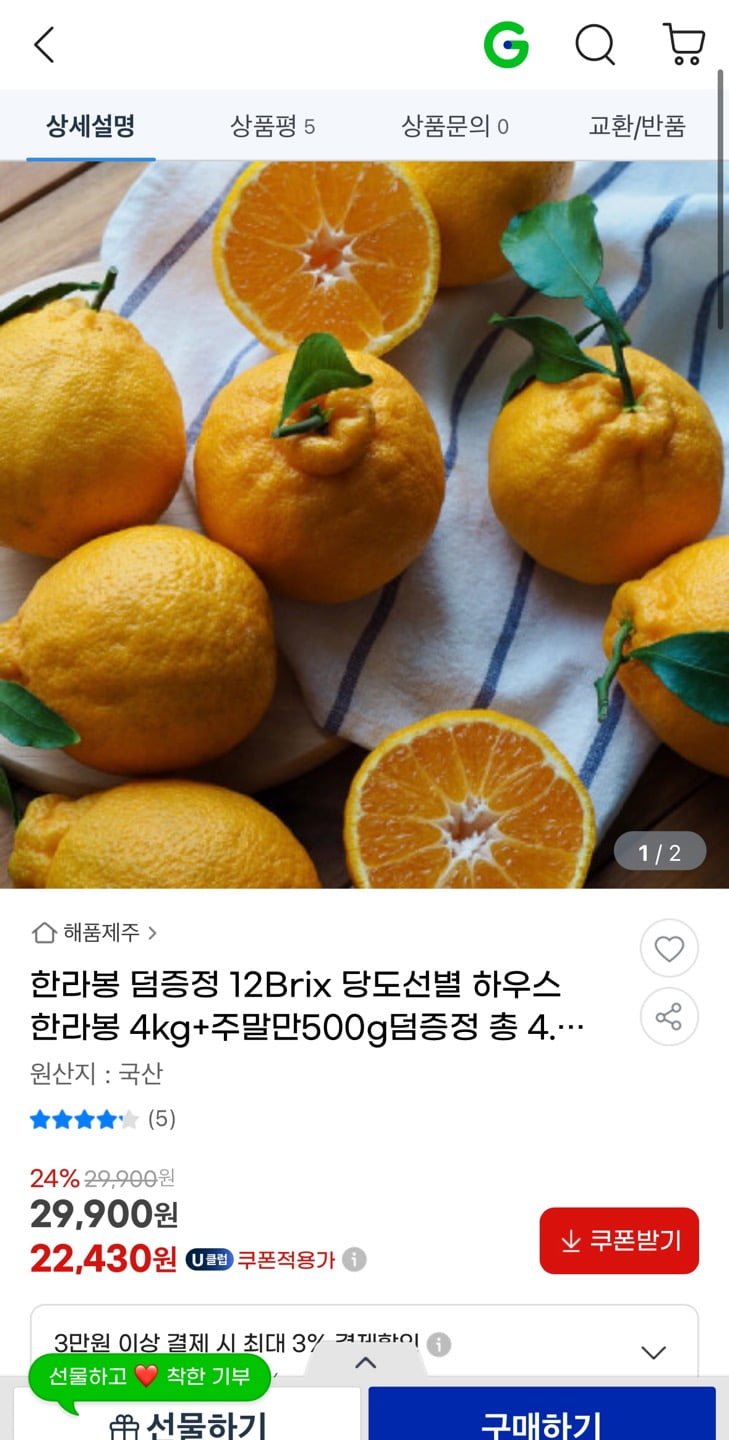This screenshot has width=729, height=1440.
Task: Visit the 해품제주 seller shop
Action: [x=95, y=933]
